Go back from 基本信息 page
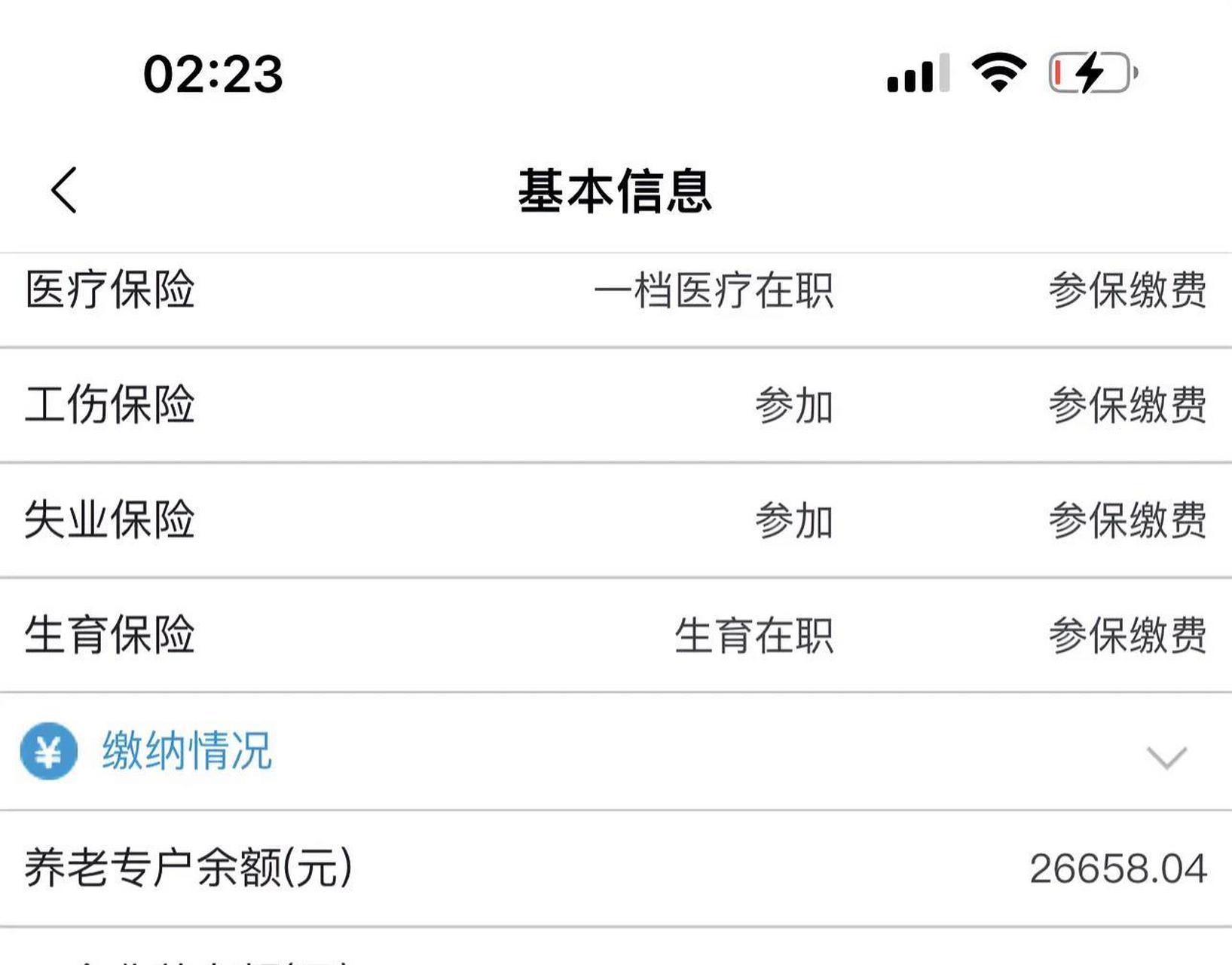The height and width of the screenshot is (965, 1232). pyautogui.click(x=65, y=190)
